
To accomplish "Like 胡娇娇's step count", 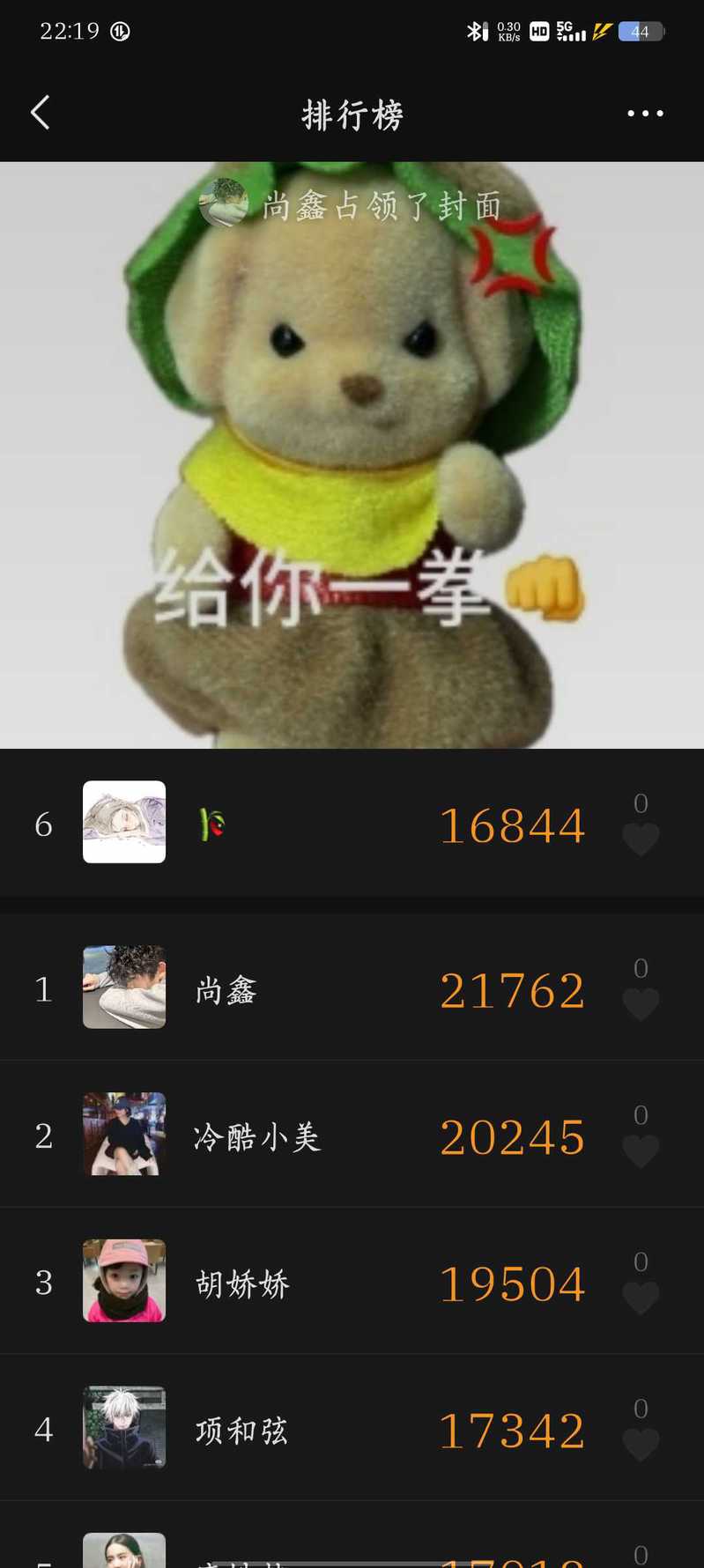I will 641,1298.
